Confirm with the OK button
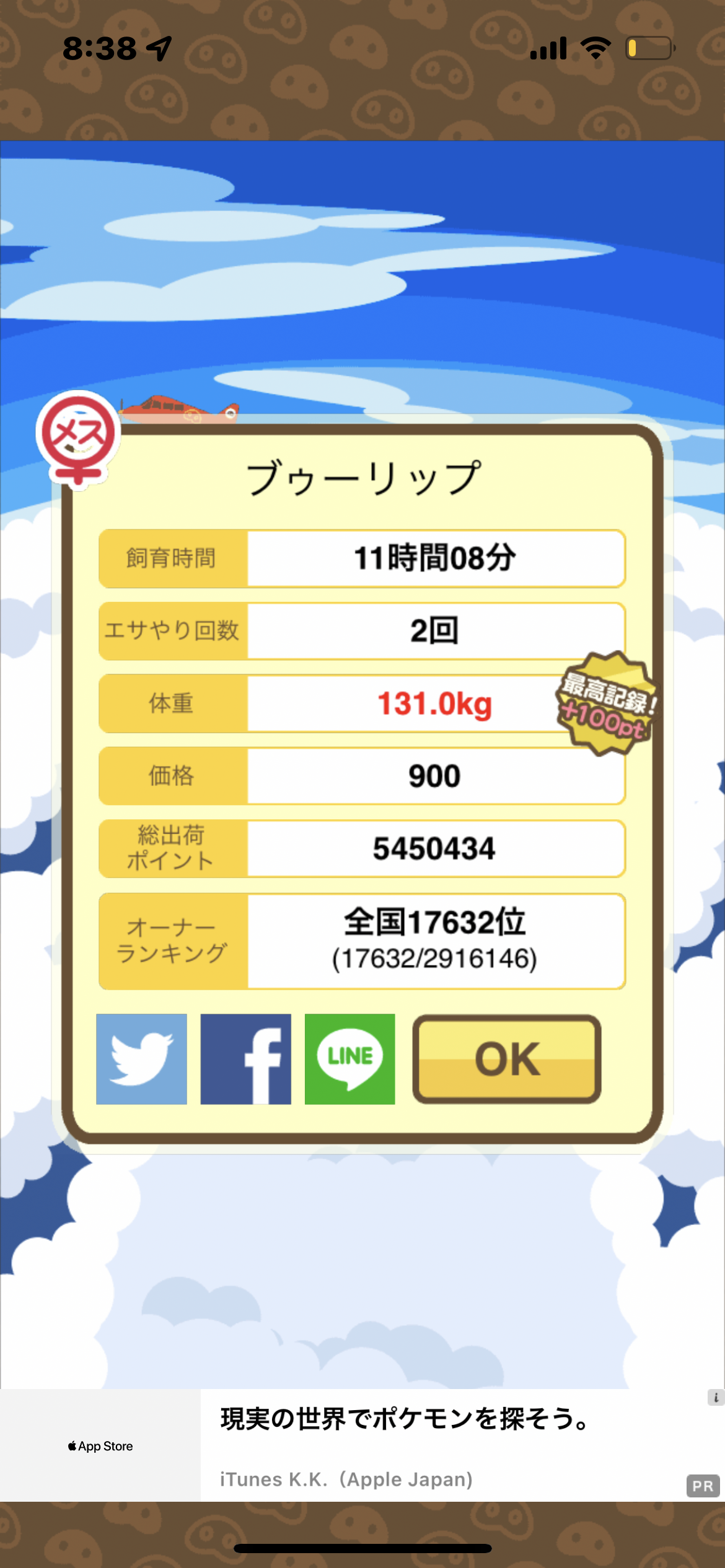 [507, 1058]
